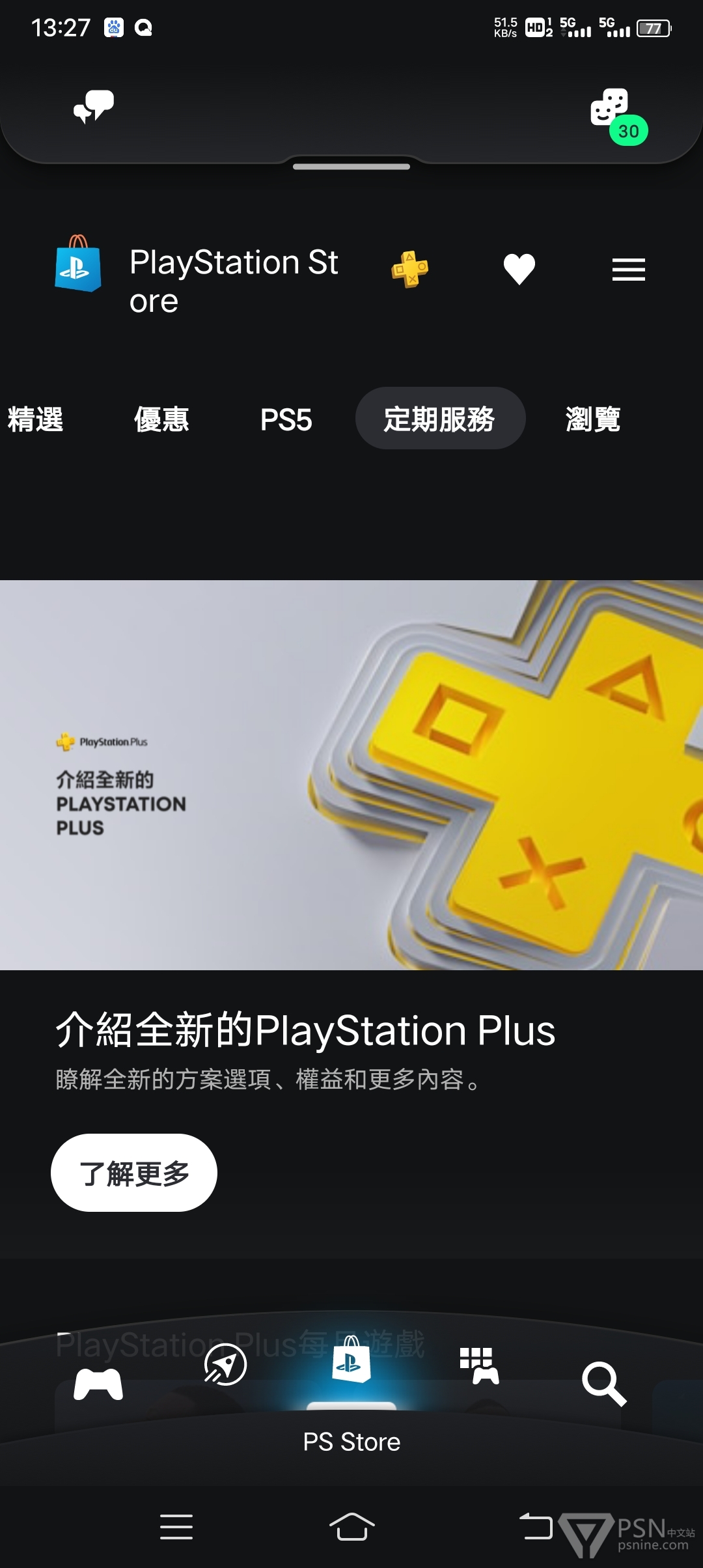
Task: Switch to the 精選 tab
Action: pyautogui.click(x=35, y=419)
